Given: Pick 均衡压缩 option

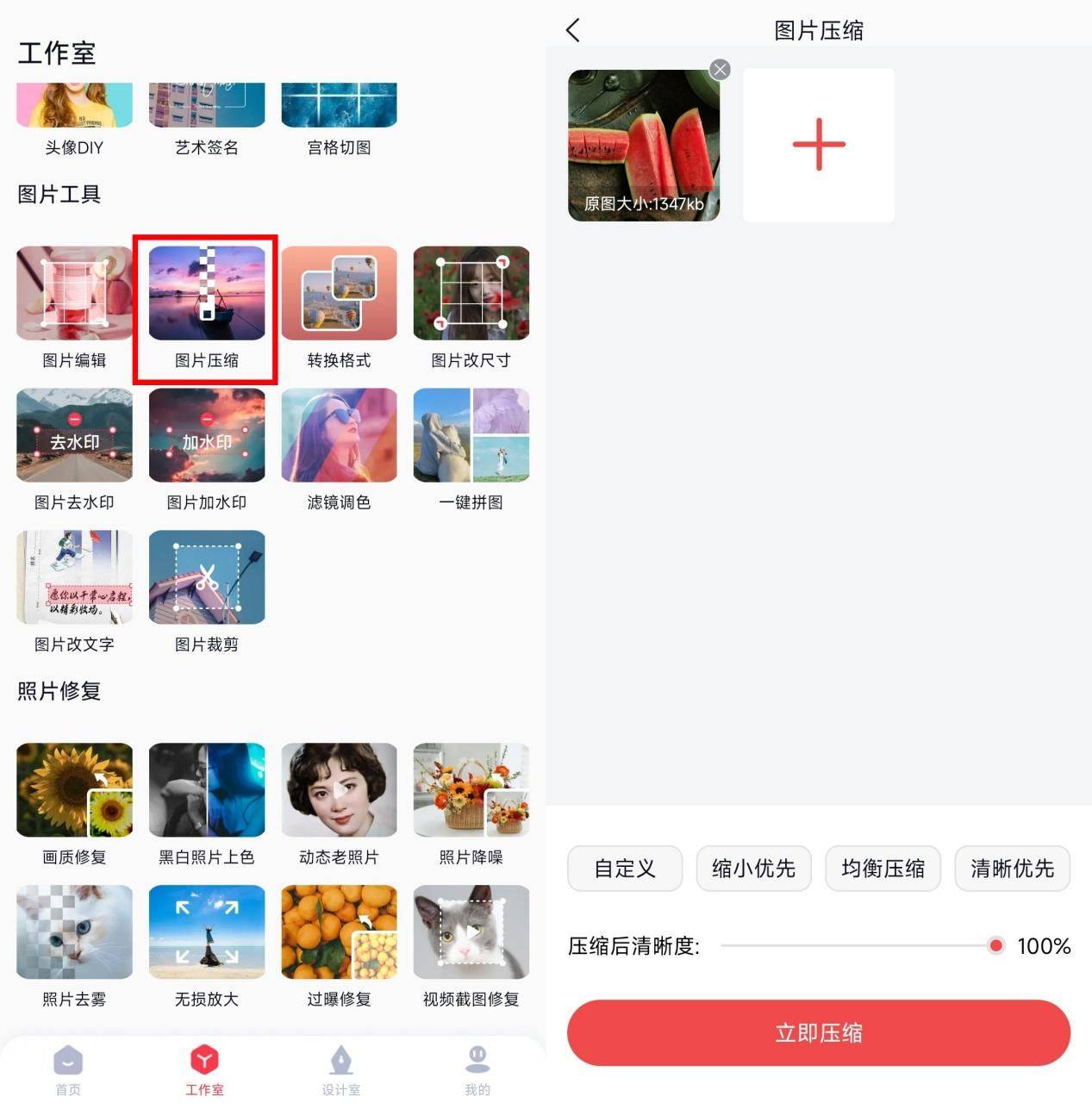Looking at the screenshot, I should pos(883,868).
